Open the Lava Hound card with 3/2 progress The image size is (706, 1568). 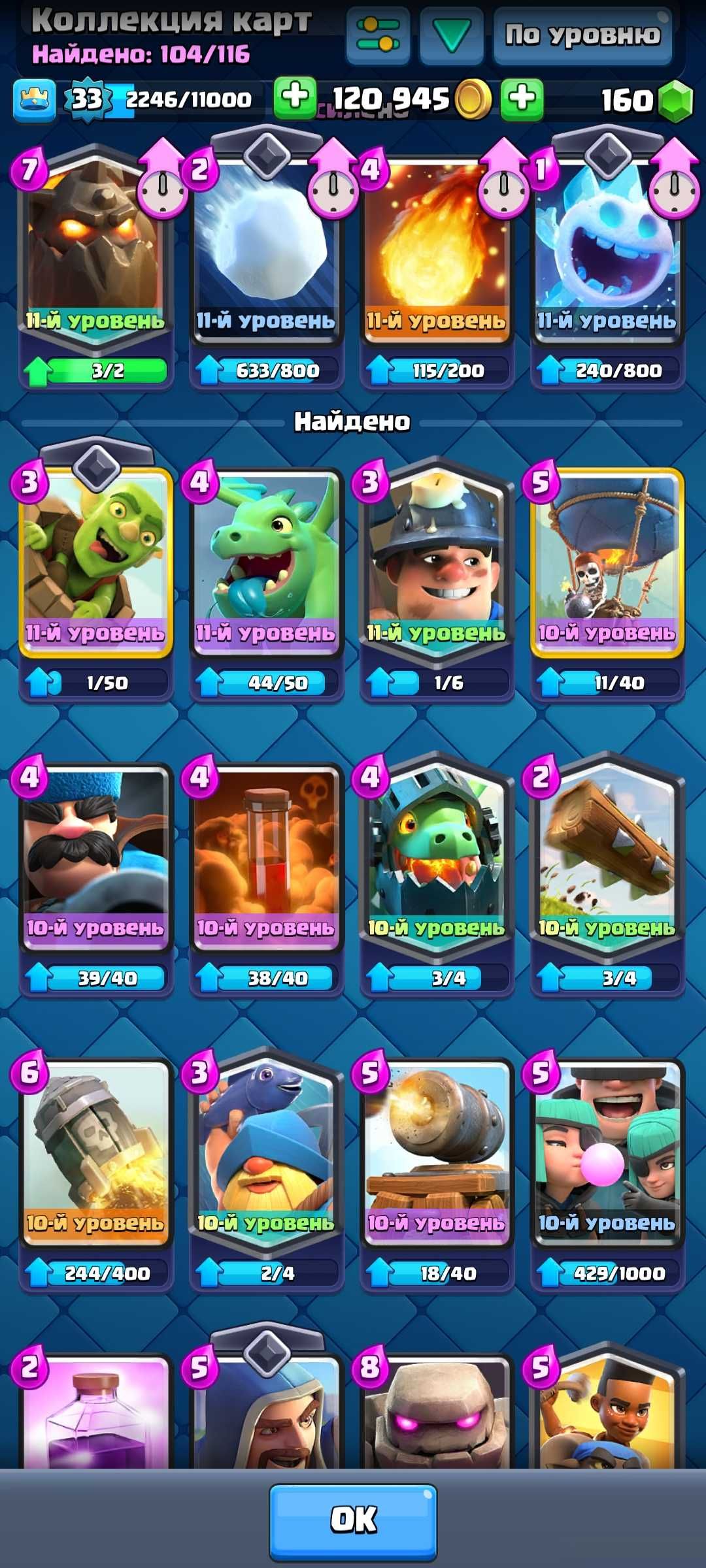[x=95, y=255]
